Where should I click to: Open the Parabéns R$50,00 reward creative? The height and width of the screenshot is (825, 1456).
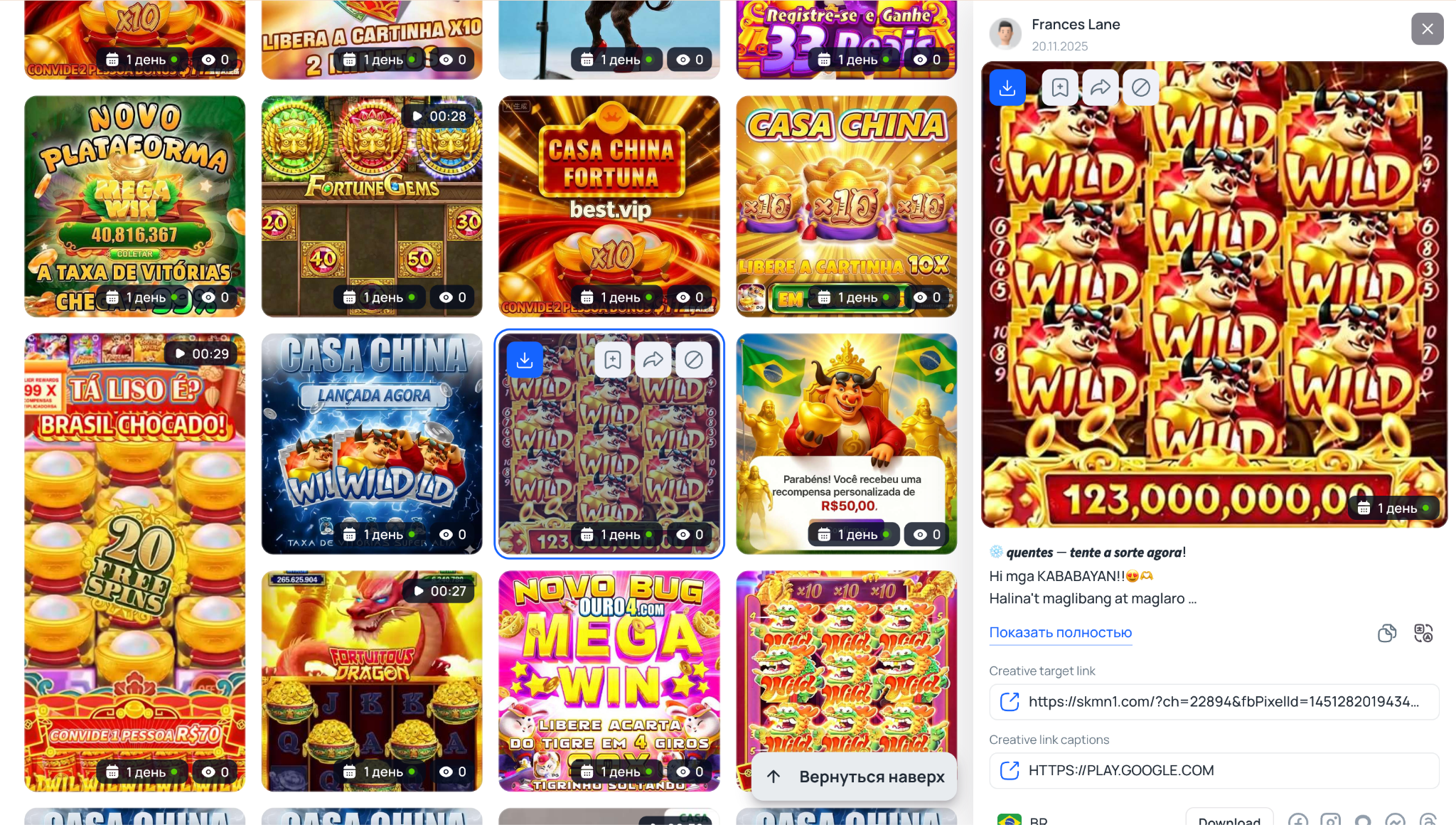pyautogui.click(x=846, y=427)
